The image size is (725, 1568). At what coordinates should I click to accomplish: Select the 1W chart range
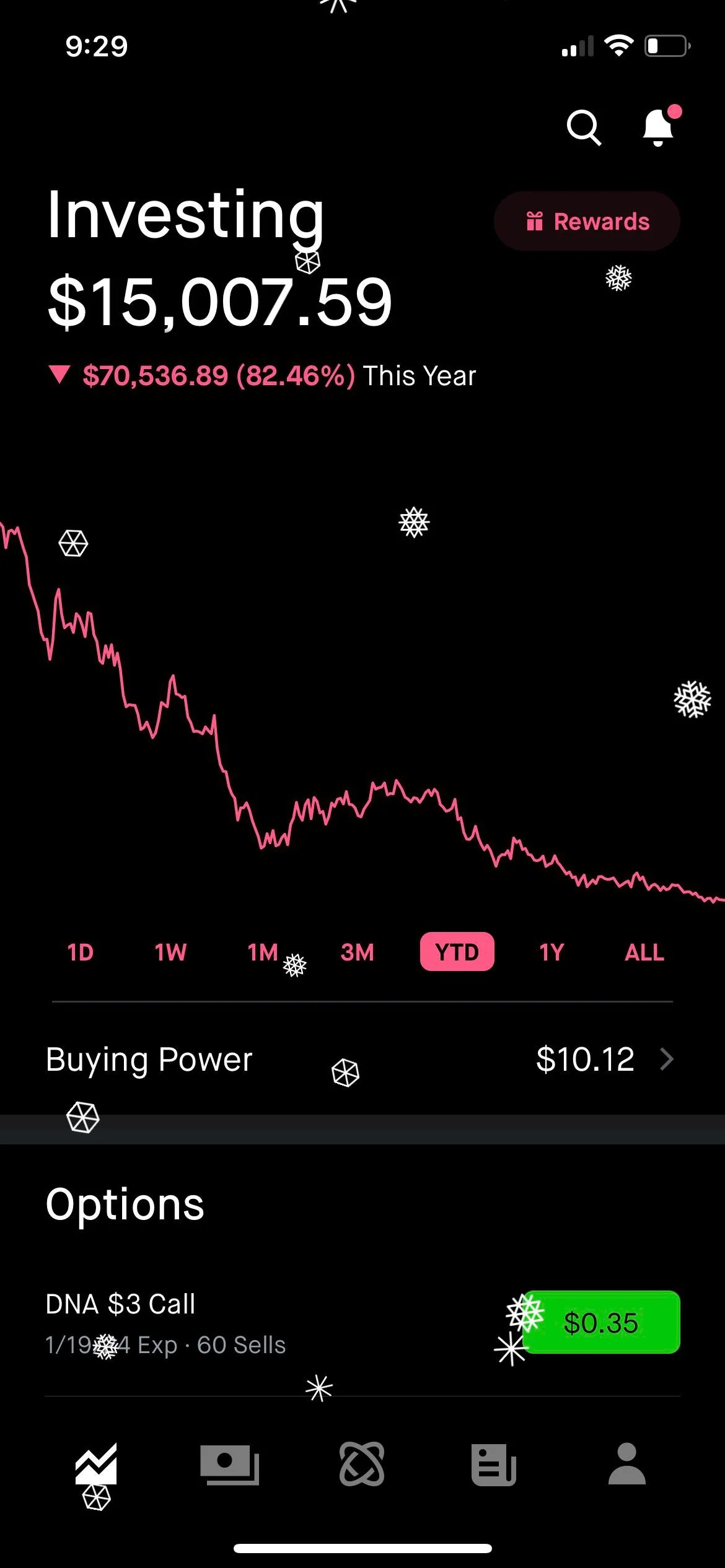[x=170, y=952]
